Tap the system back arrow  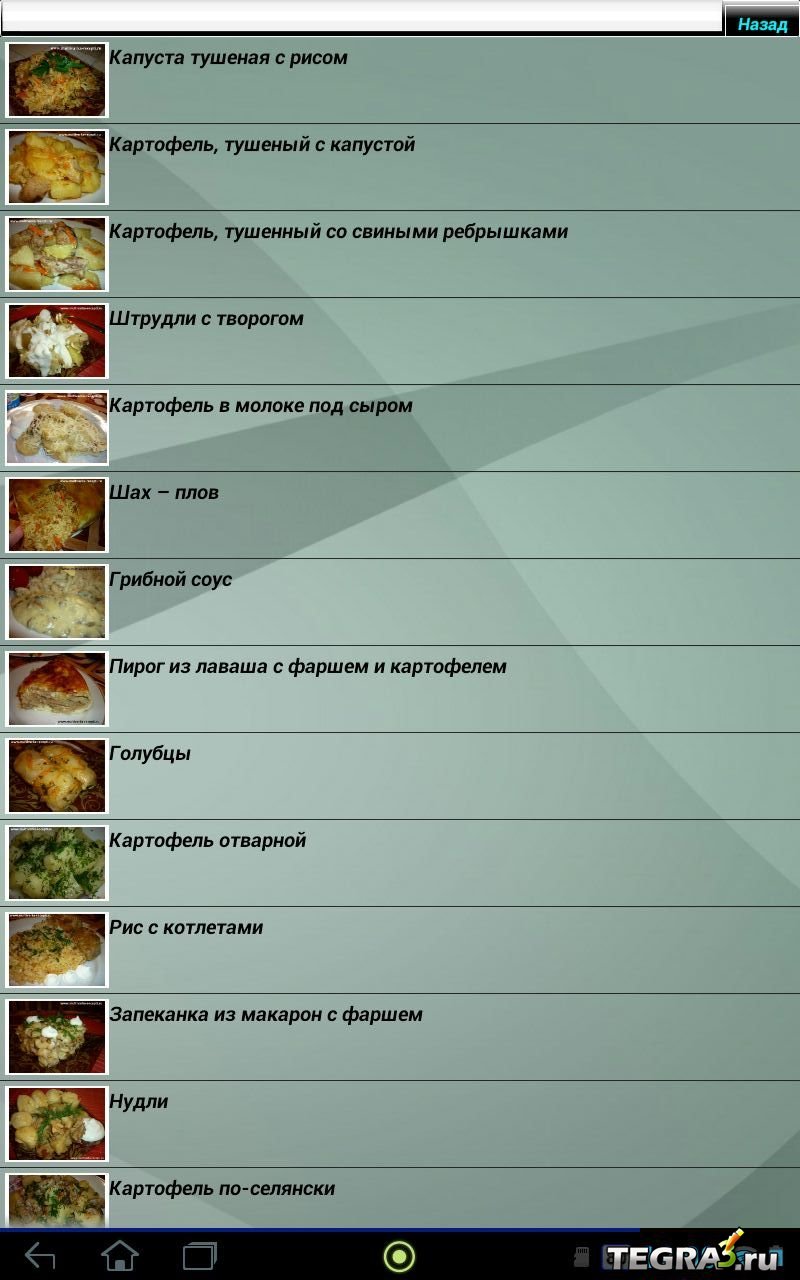pyautogui.click(x=40, y=1256)
